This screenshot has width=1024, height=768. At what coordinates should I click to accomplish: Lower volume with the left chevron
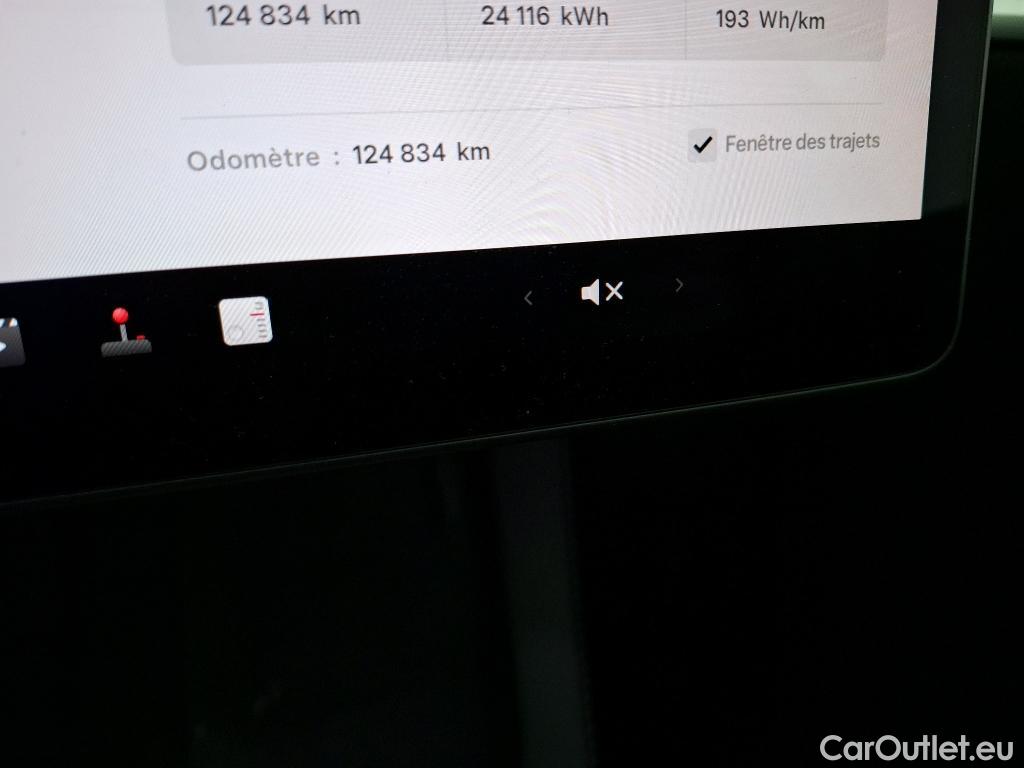528,297
